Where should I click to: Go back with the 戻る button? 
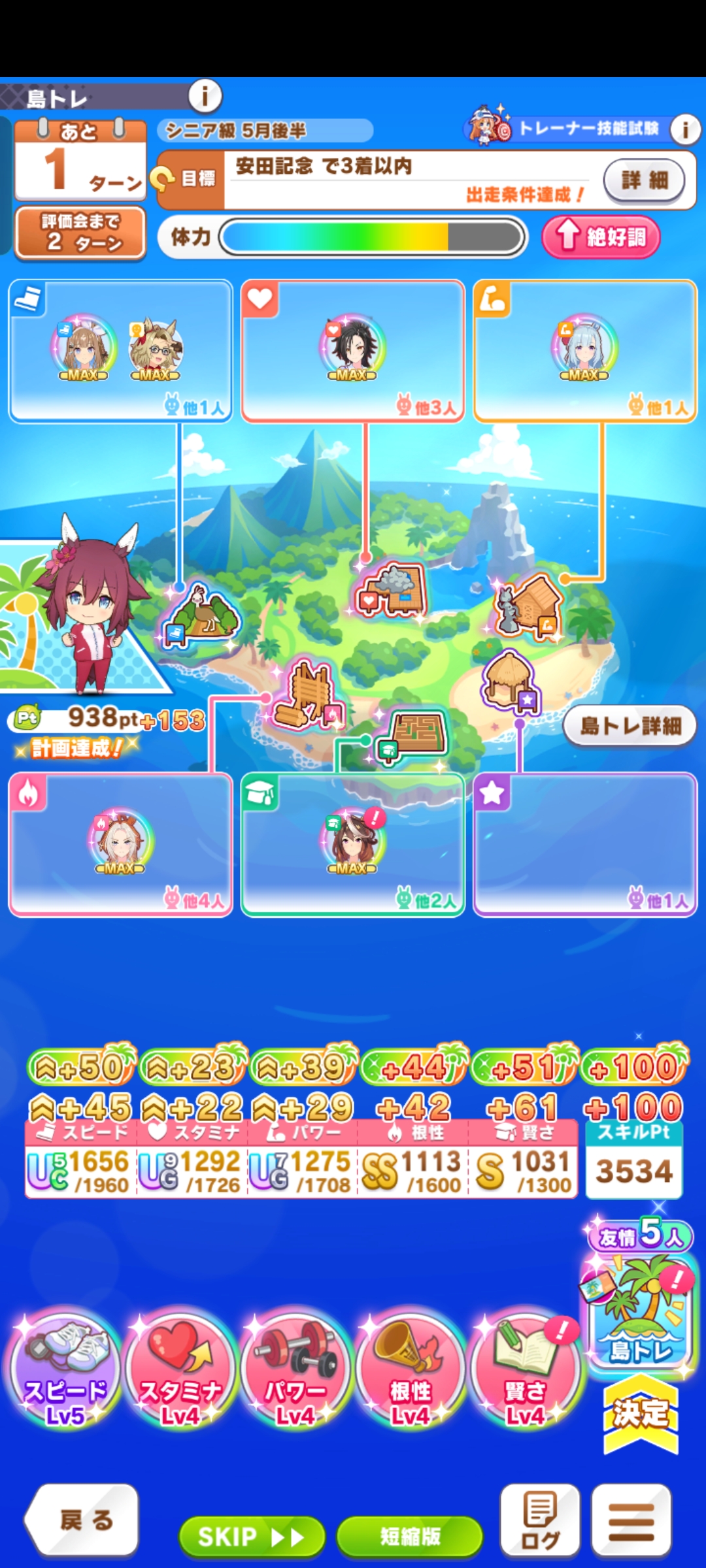point(82,1520)
